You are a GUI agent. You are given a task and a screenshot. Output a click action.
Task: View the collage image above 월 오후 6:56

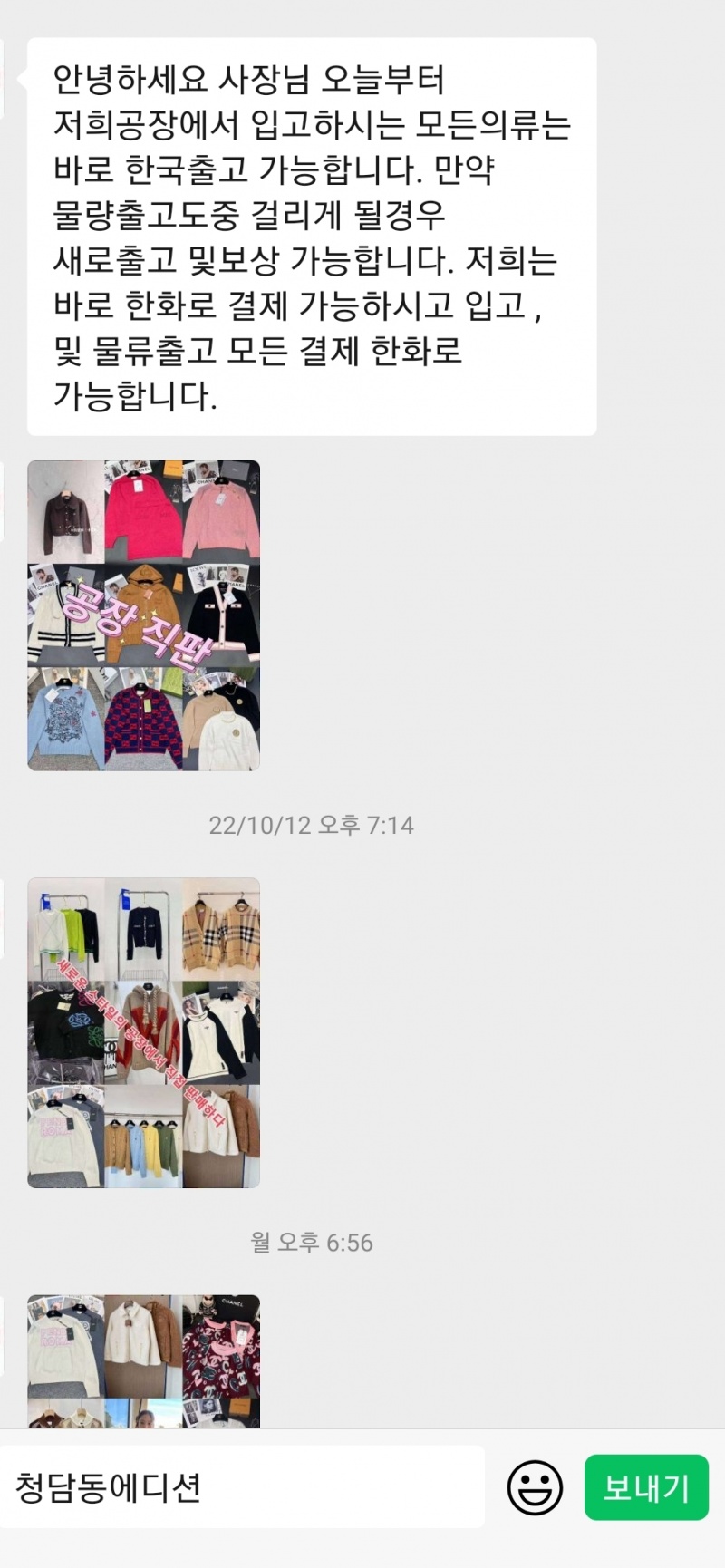click(144, 1032)
